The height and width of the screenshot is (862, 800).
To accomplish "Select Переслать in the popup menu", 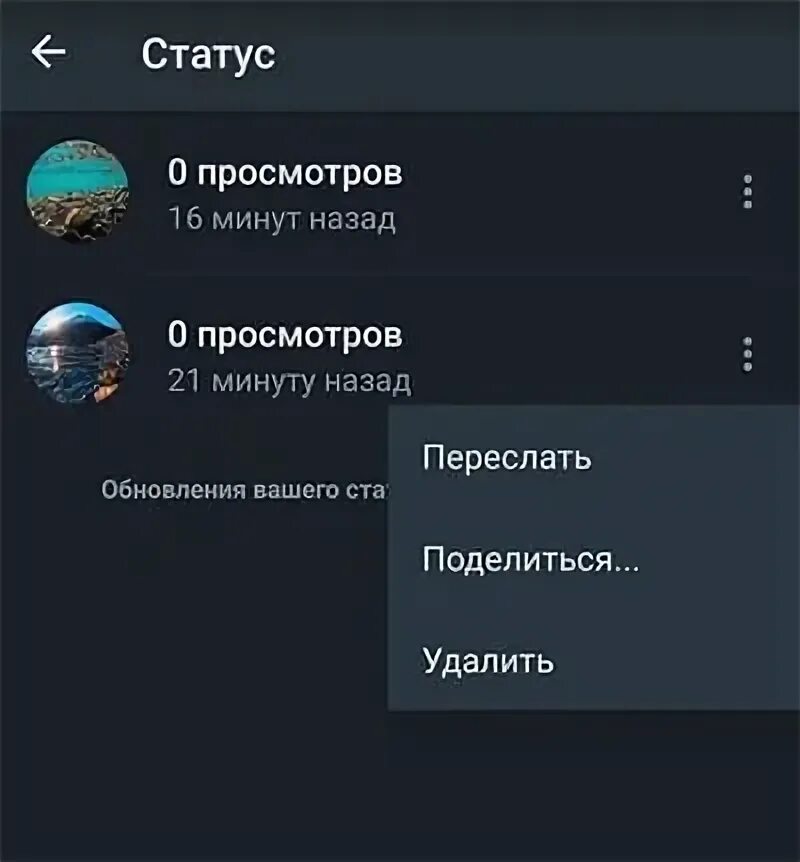I will [x=507, y=458].
